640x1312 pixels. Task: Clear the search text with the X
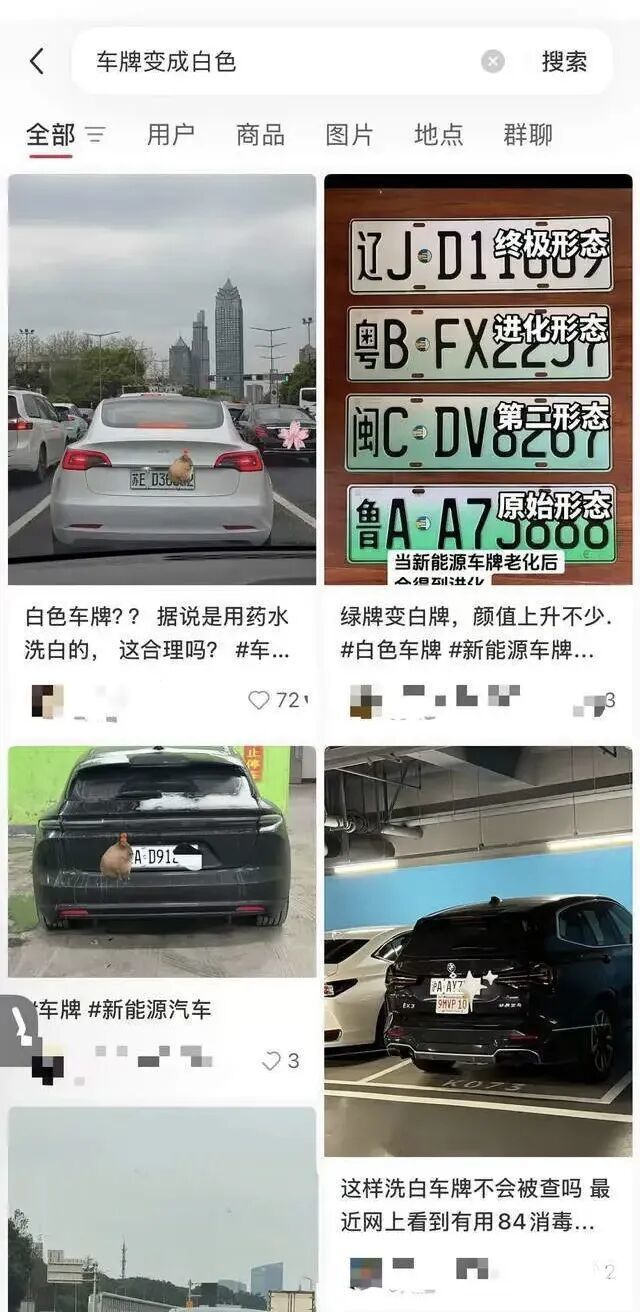492,62
